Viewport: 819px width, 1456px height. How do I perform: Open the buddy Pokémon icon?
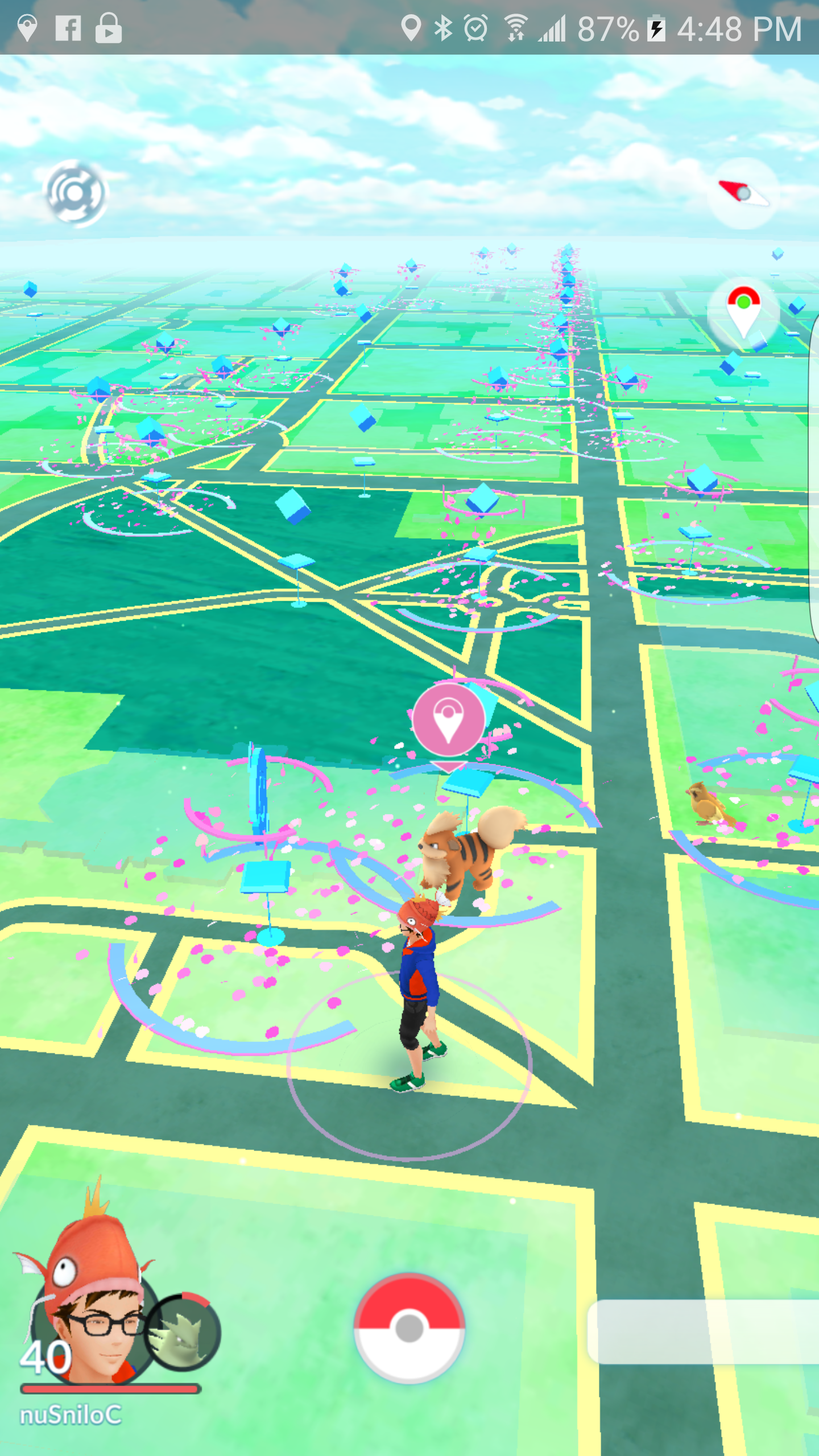(x=182, y=1332)
